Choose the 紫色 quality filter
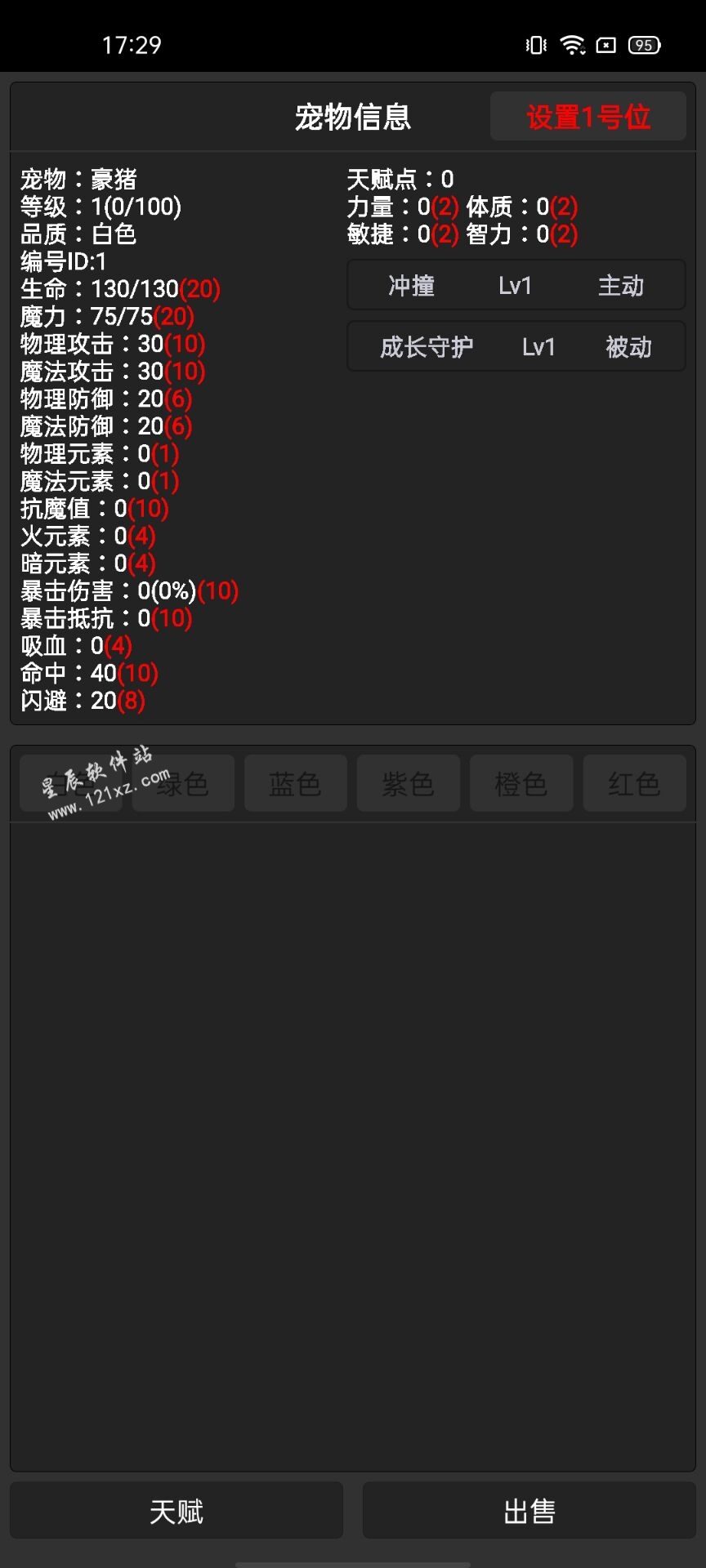This screenshot has height=1568, width=706. tap(408, 784)
